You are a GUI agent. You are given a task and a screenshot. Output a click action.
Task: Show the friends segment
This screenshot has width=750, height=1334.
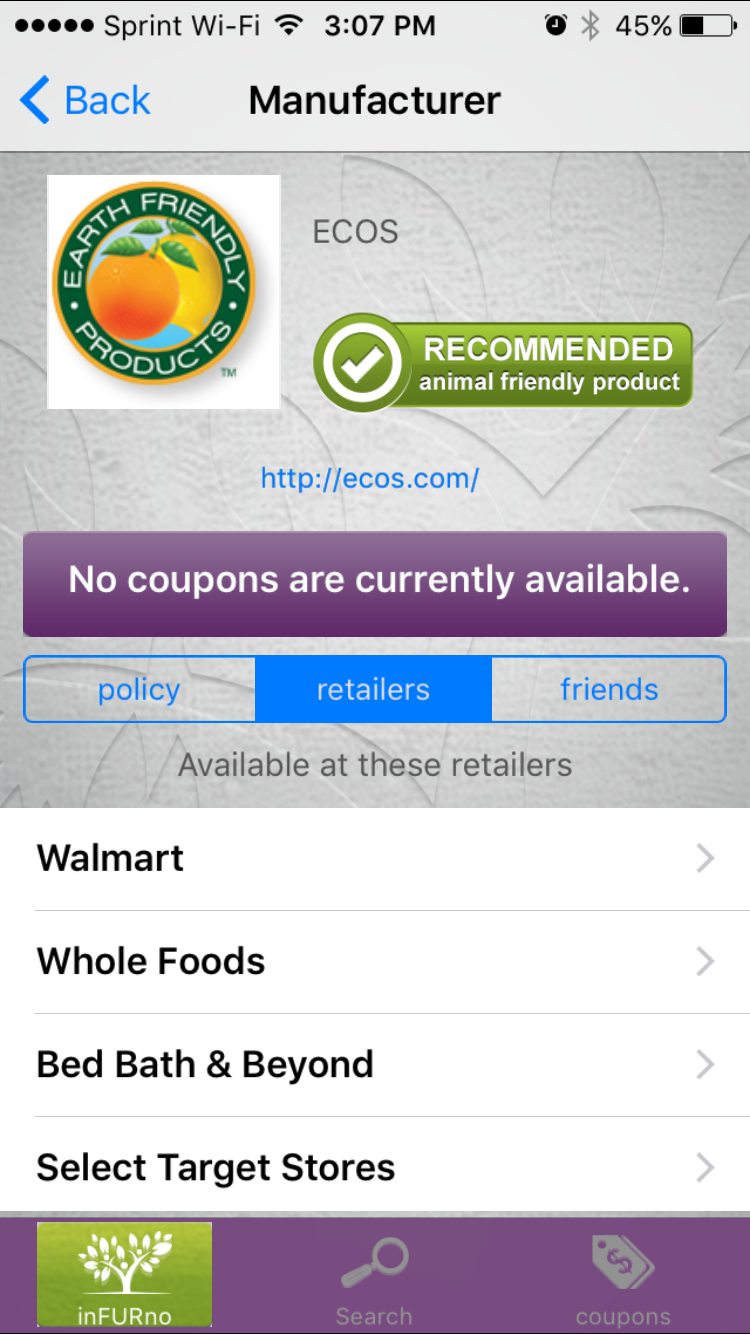click(609, 689)
